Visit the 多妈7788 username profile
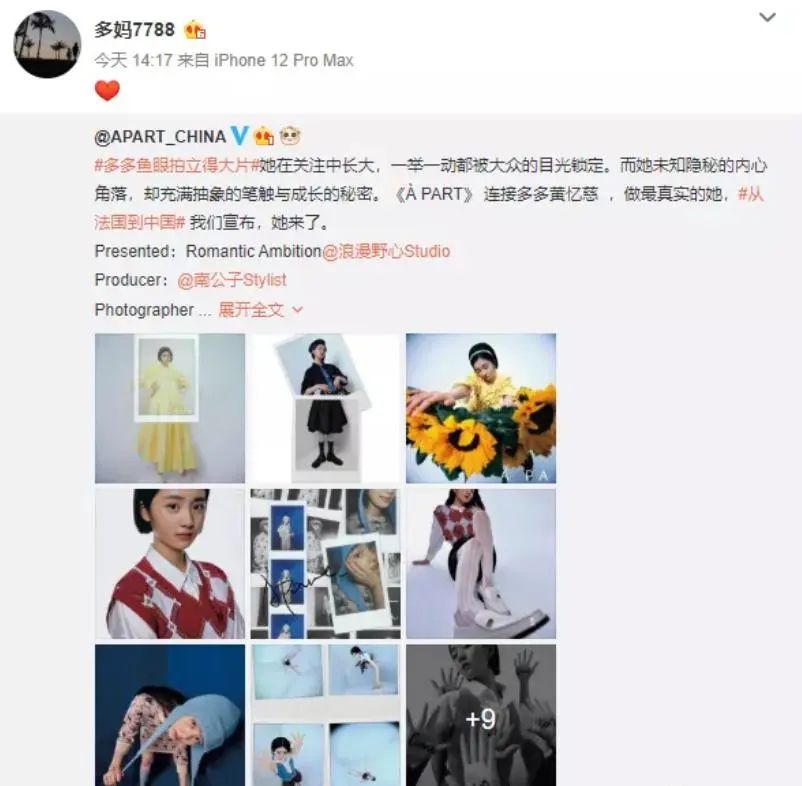Image resolution: width=802 pixels, height=786 pixels. [134, 30]
